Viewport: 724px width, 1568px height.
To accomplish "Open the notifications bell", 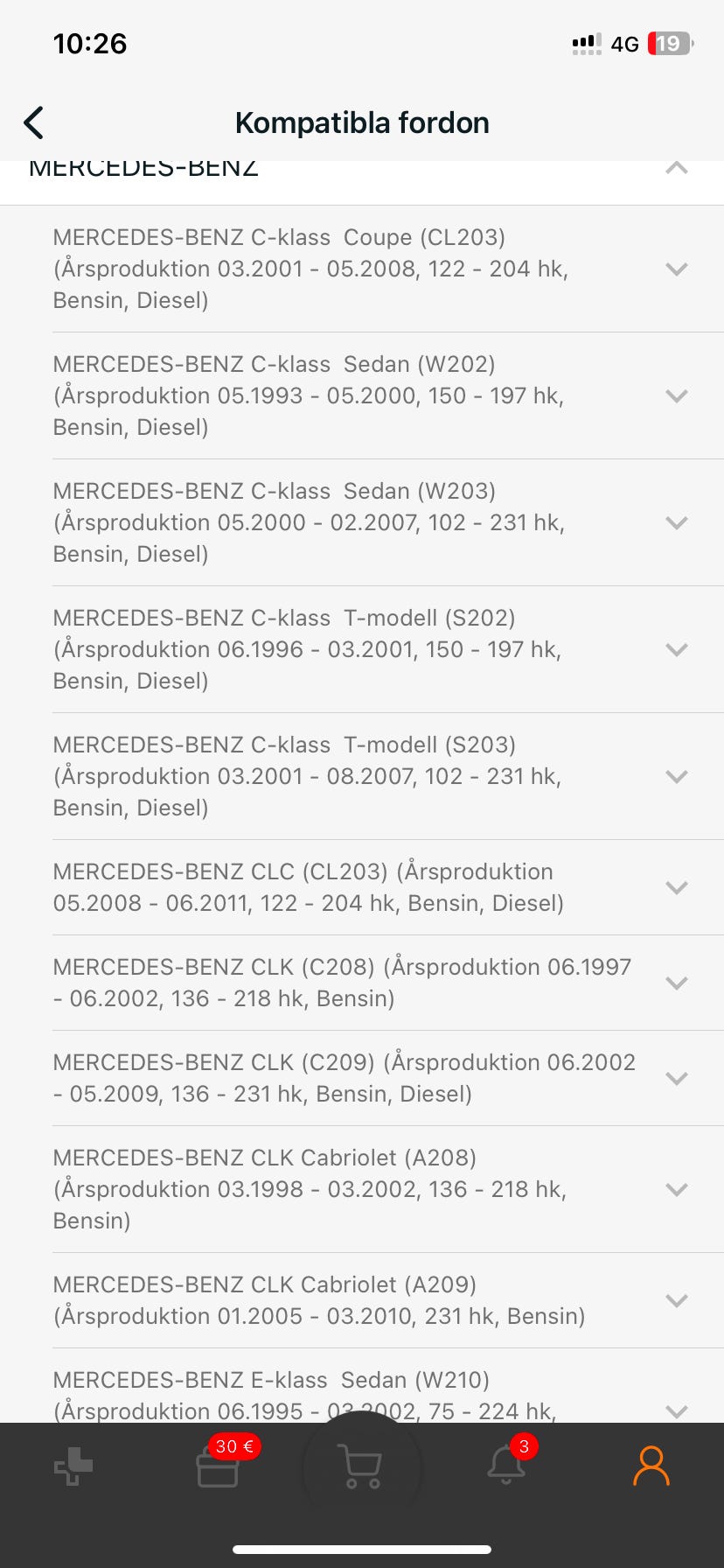I will click(506, 1466).
